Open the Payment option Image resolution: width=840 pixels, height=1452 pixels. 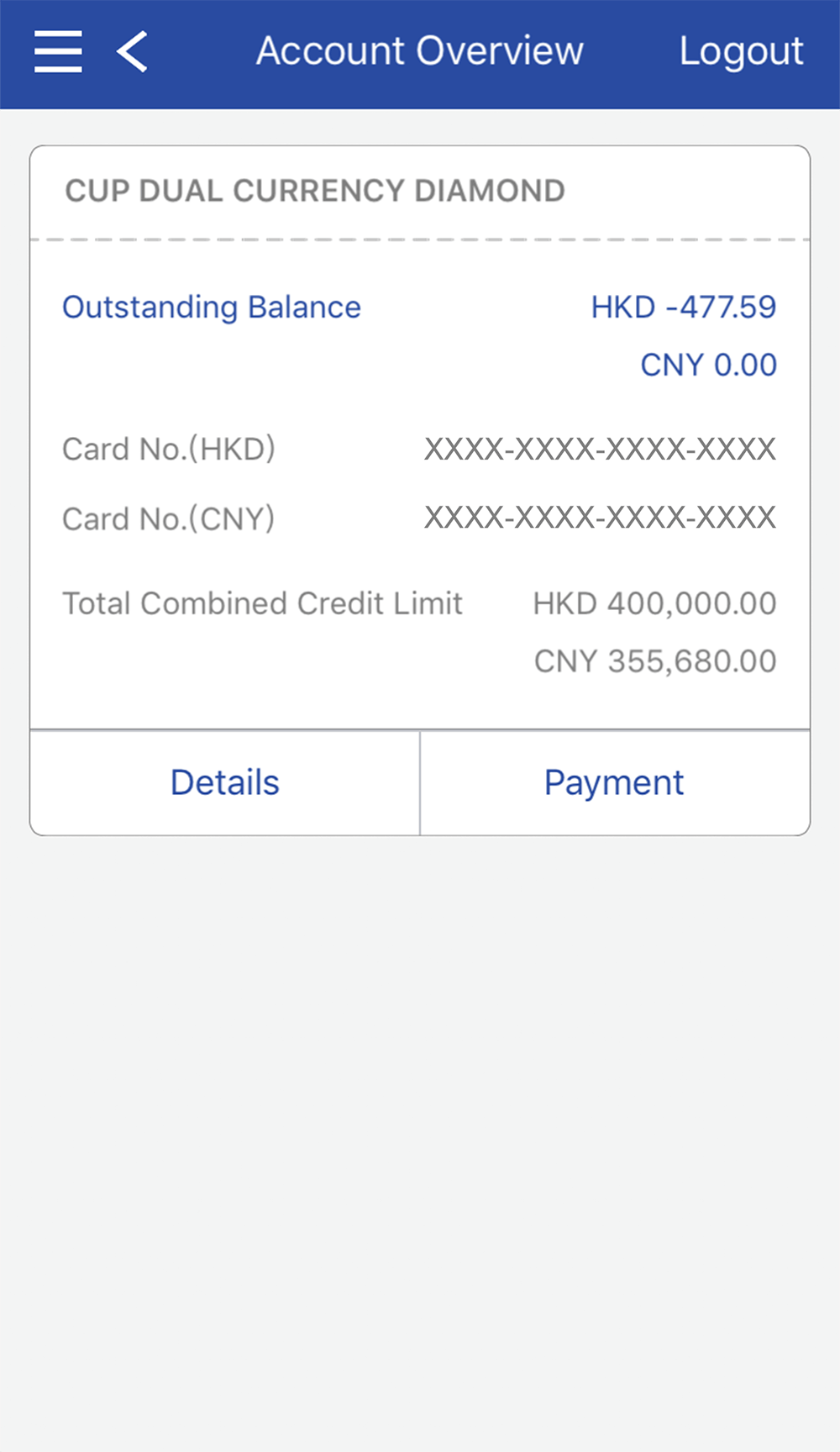point(614,782)
